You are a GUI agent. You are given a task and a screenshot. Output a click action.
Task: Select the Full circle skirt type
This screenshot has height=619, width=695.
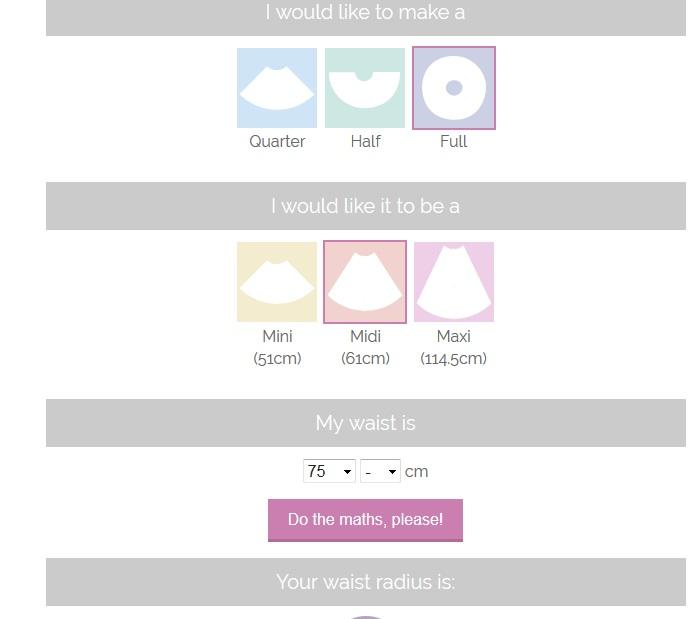[x=453, y=88]
